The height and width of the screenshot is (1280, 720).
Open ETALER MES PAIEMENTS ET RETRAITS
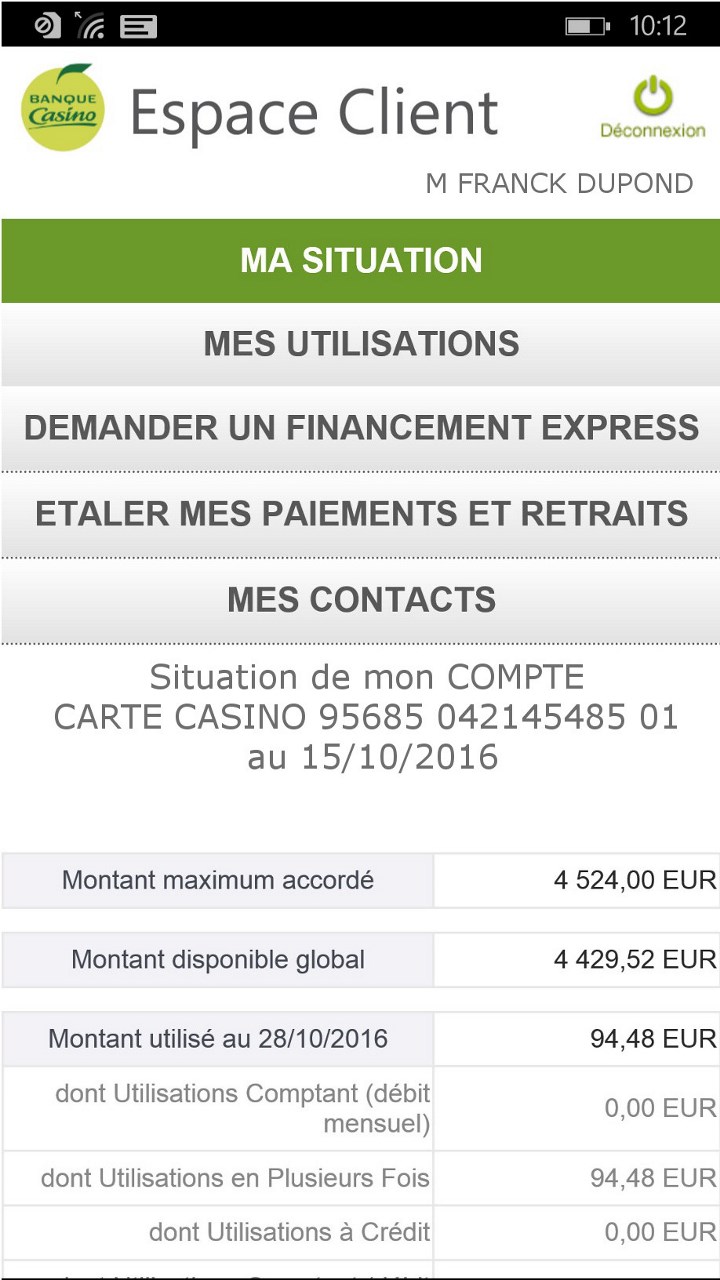361,514
